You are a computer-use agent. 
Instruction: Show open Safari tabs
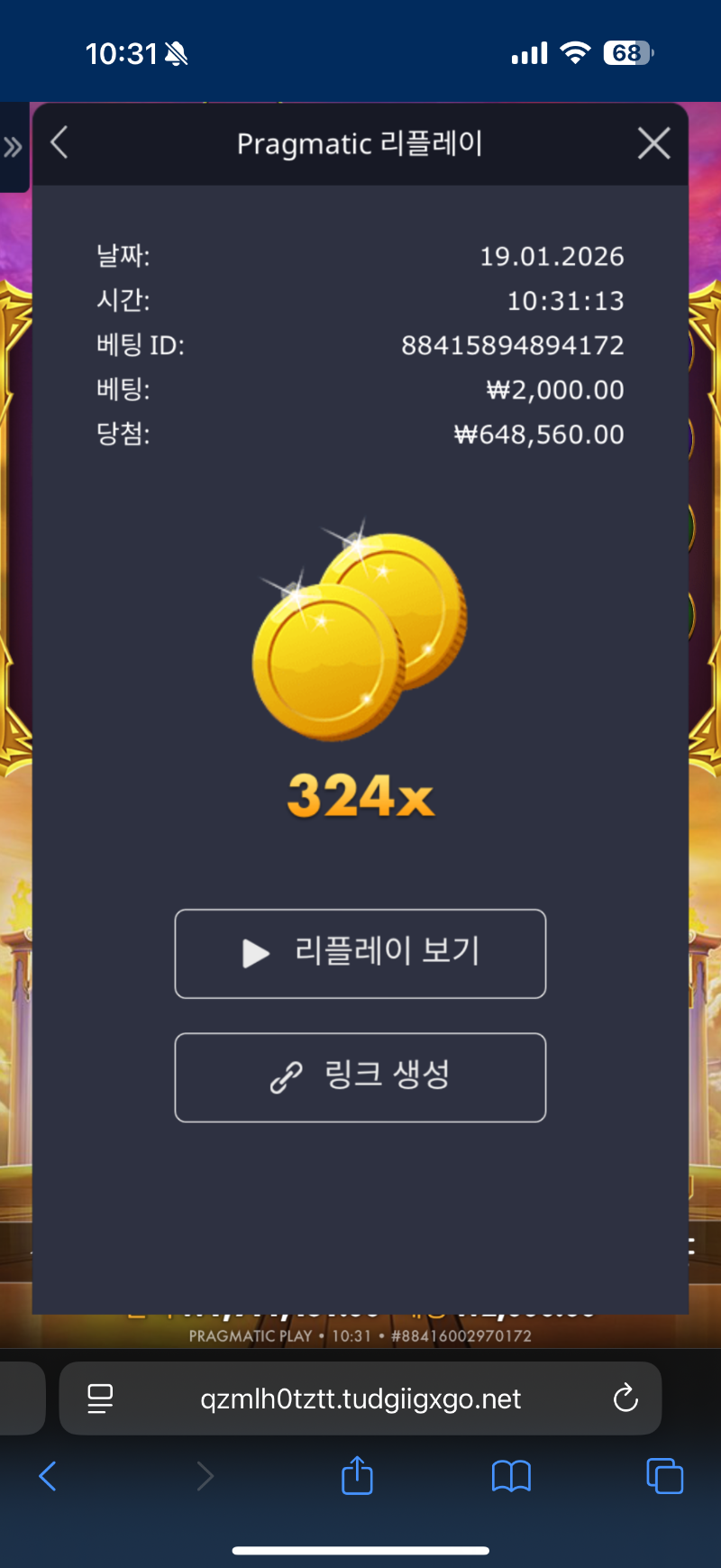click(x=665, y=1477)
